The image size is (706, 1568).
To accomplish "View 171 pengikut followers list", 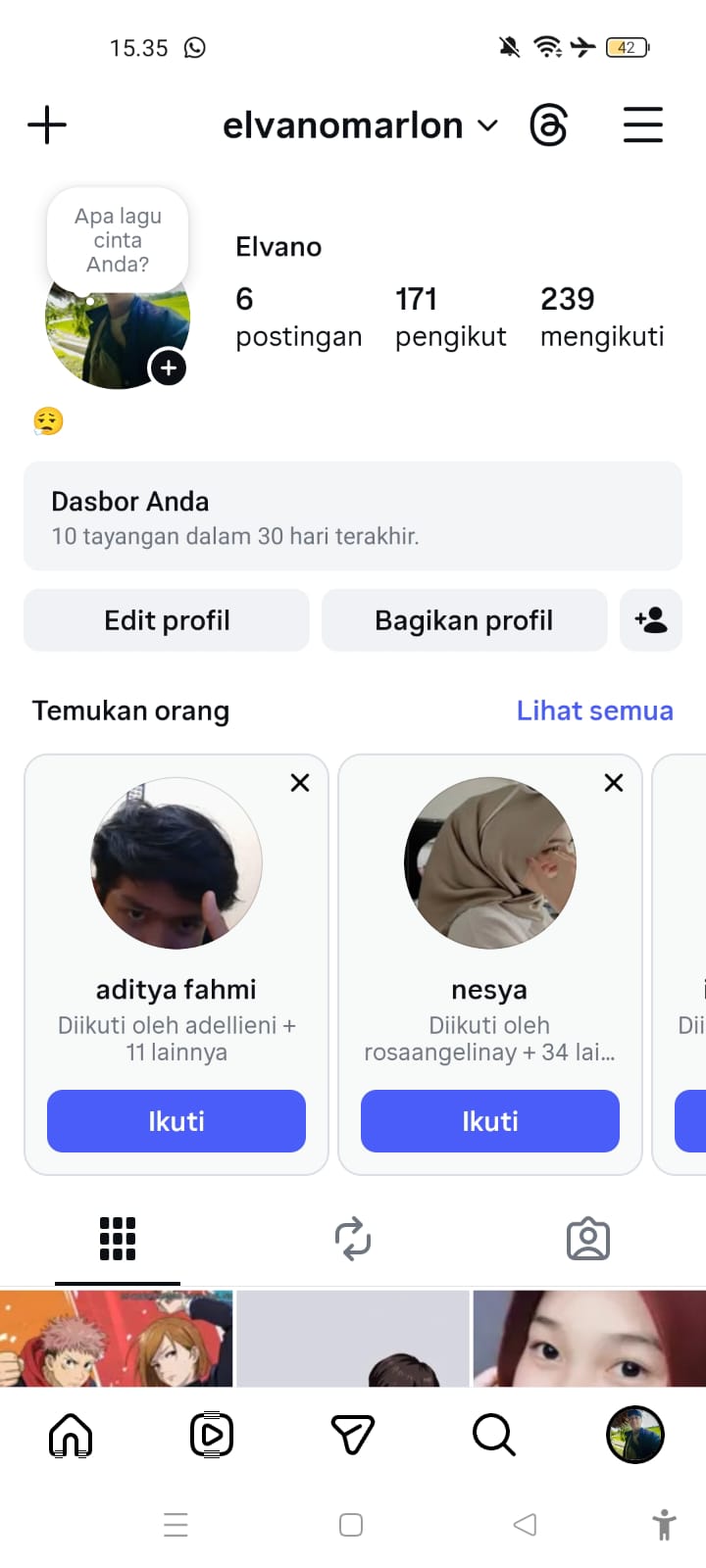I will (450, 317).
